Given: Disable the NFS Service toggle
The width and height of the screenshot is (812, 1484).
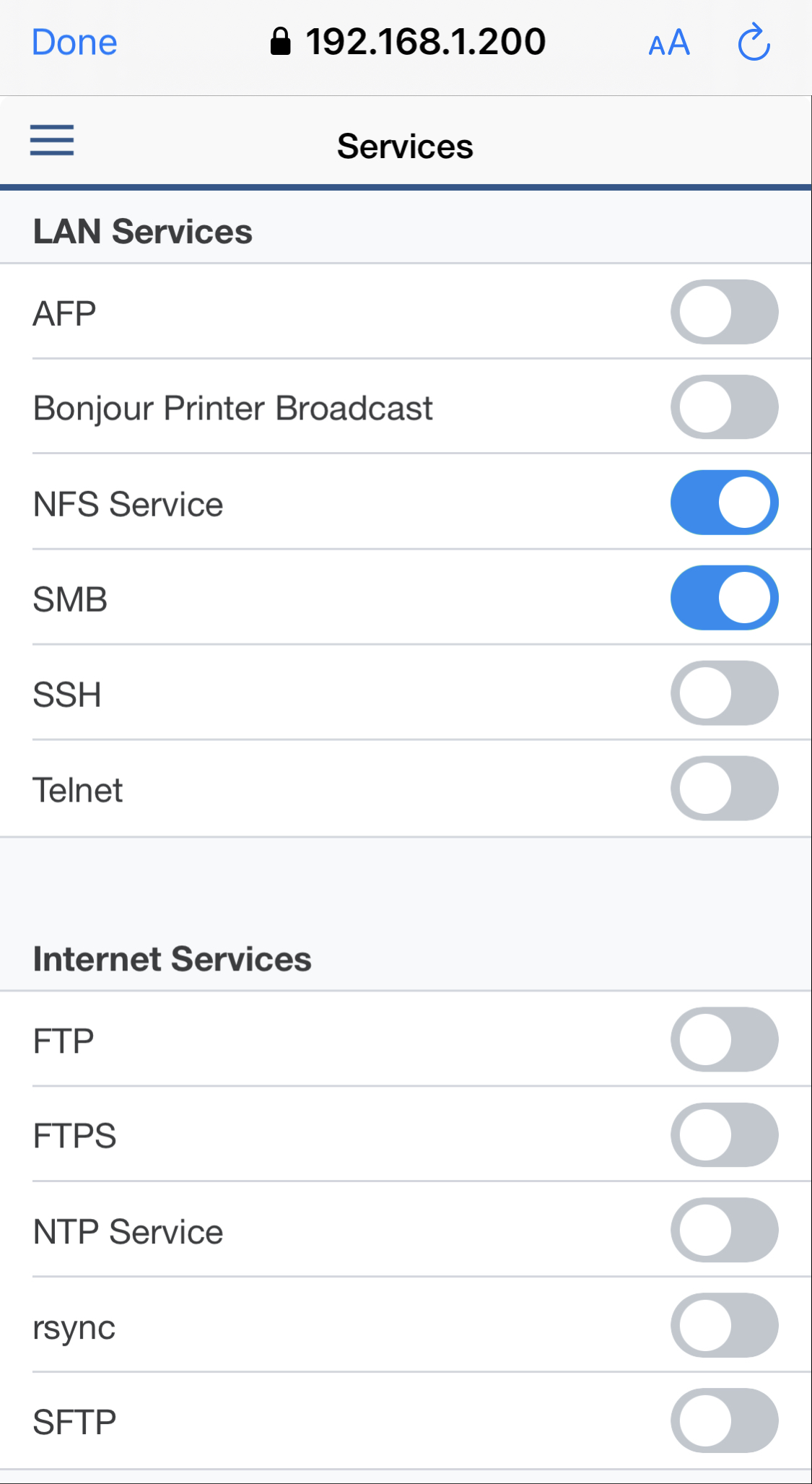Looking at the screenshot, I should pyautogui.click(x=724, y=503).
